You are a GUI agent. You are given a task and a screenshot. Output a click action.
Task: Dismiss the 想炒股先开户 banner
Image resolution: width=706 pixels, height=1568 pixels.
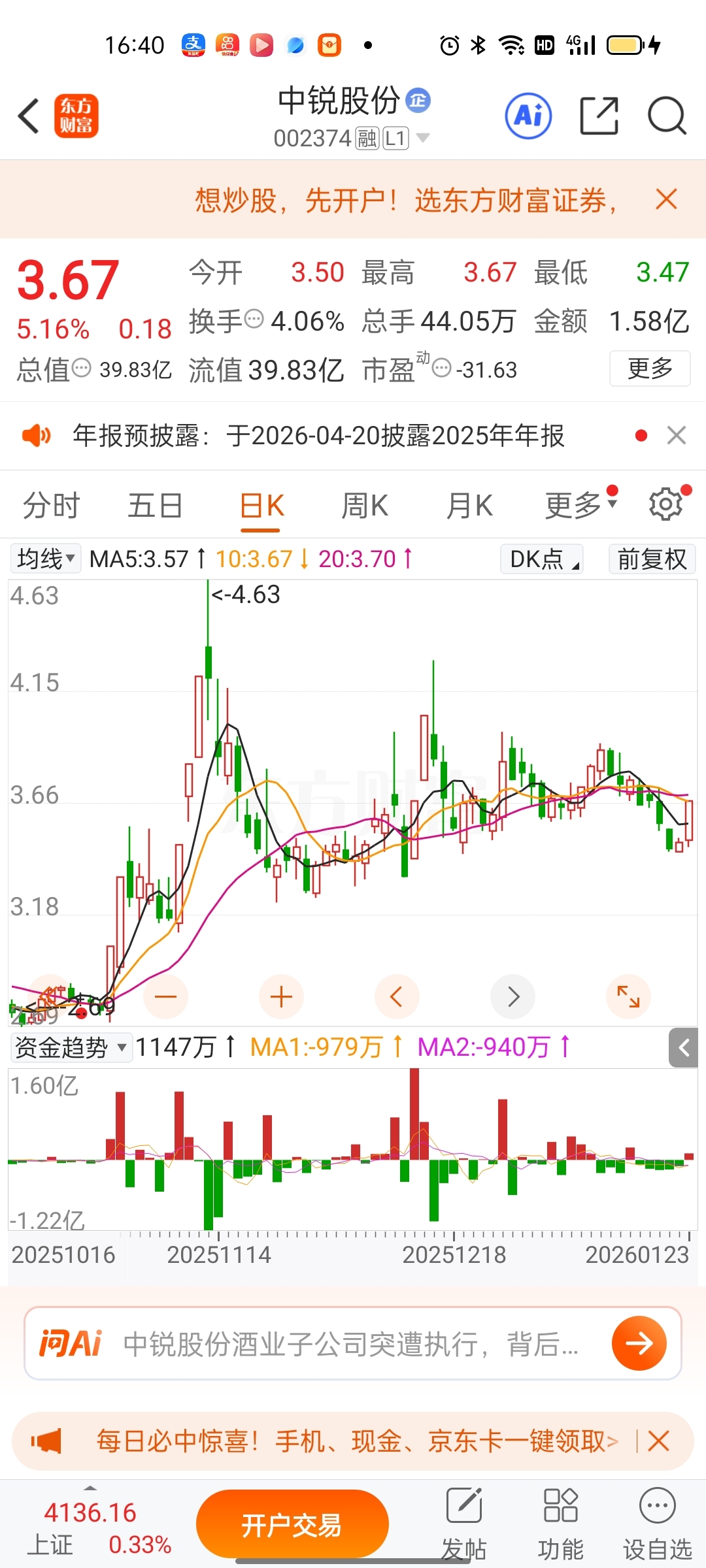(x=666, y=199)
